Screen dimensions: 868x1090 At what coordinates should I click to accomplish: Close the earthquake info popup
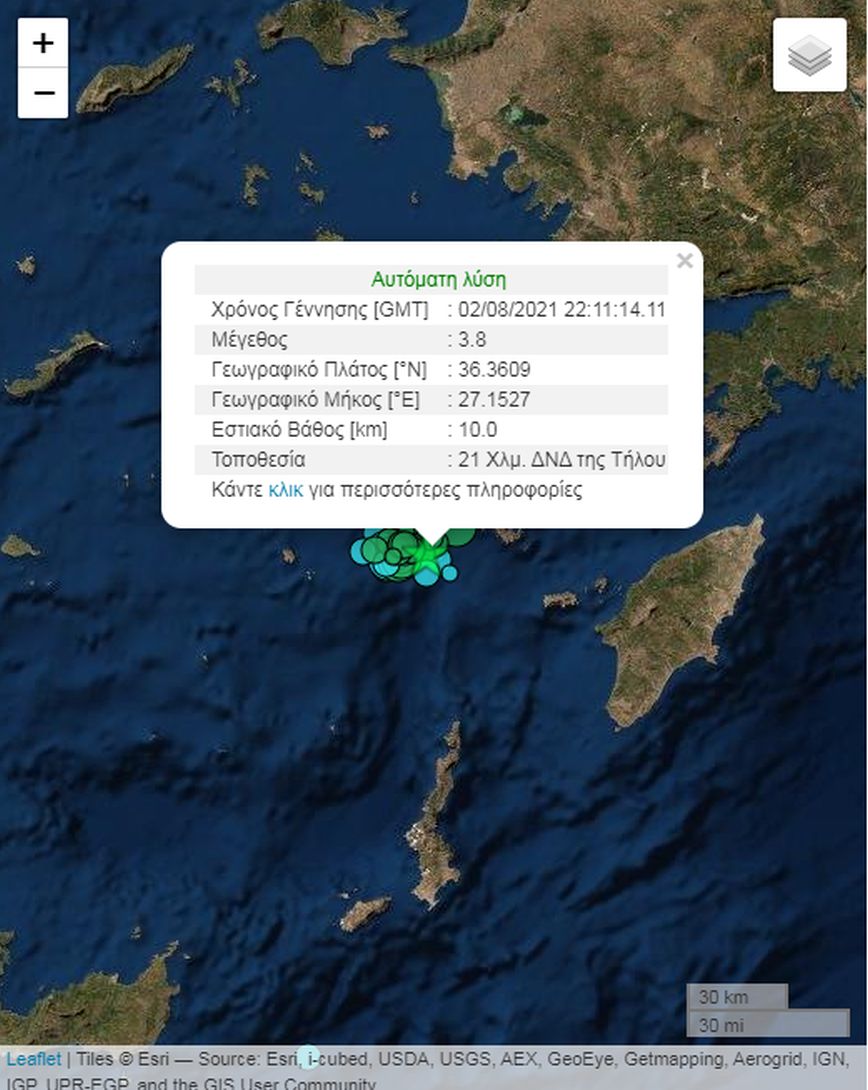coord(684,262)
